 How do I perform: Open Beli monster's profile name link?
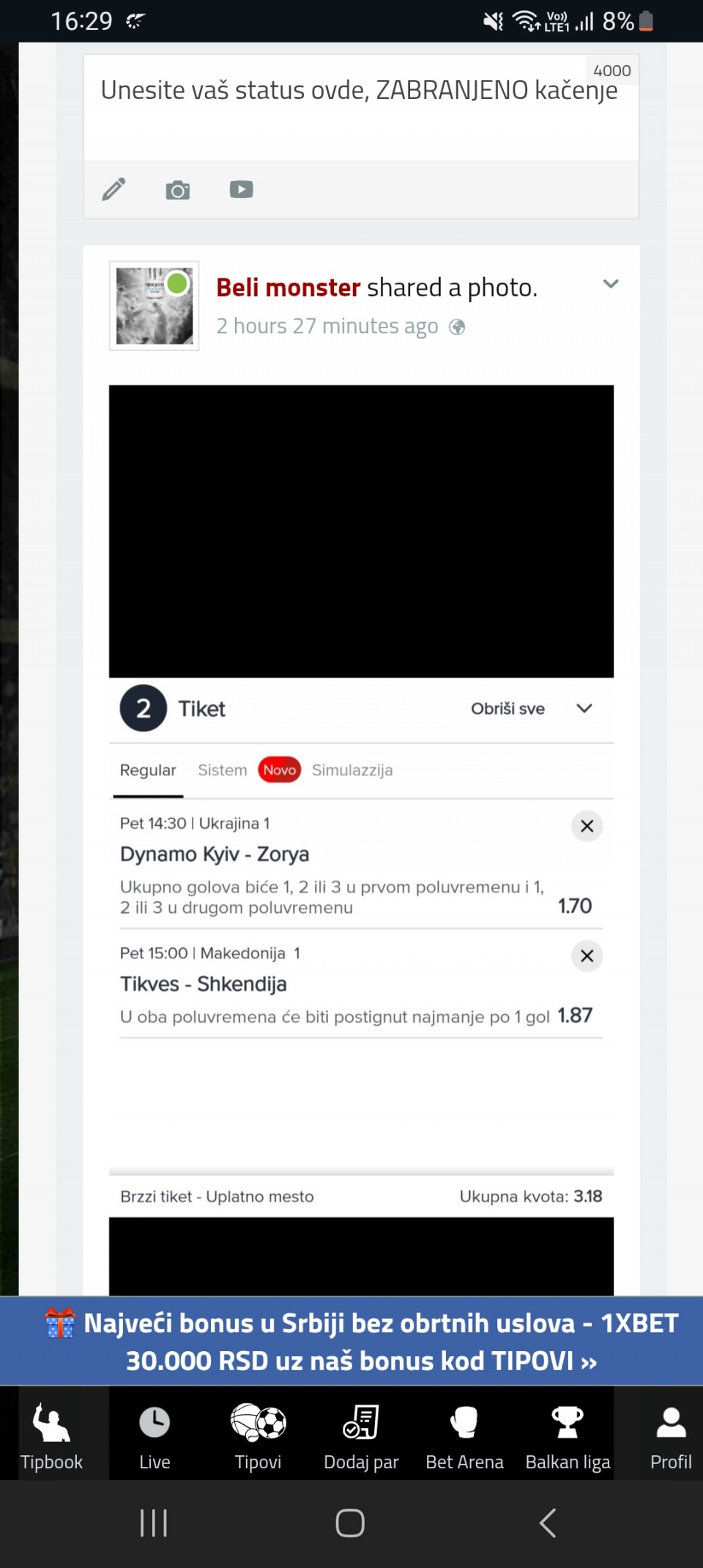point(288,287)
